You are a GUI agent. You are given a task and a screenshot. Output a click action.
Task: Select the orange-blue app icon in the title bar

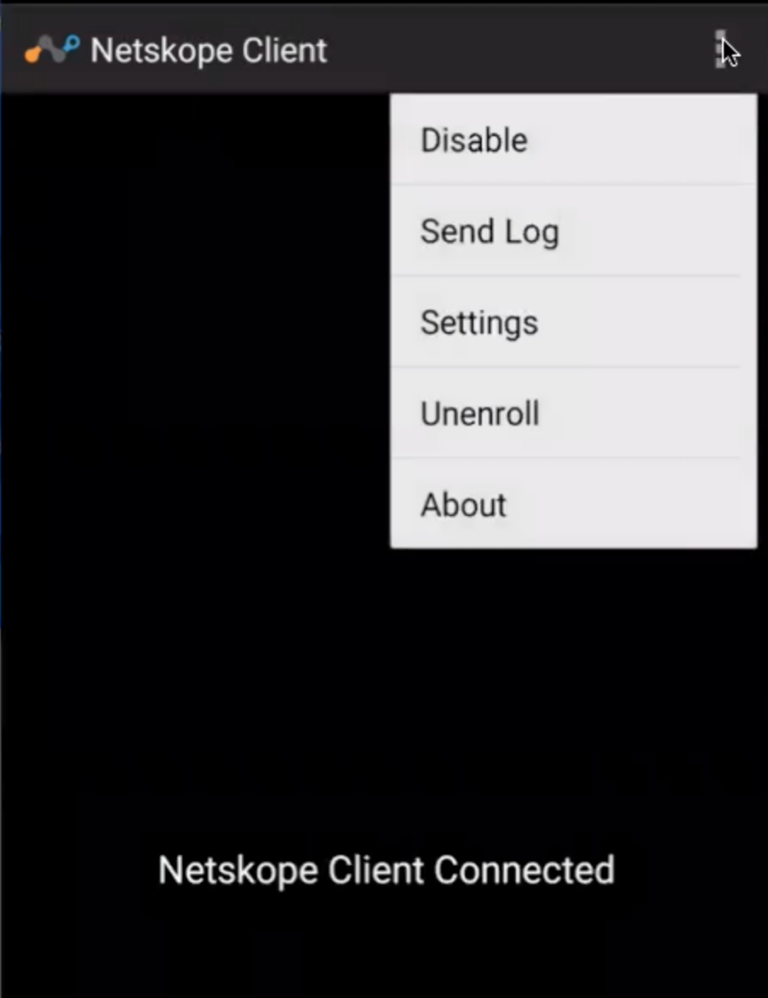pyautogui.click(x=48, y=49)
